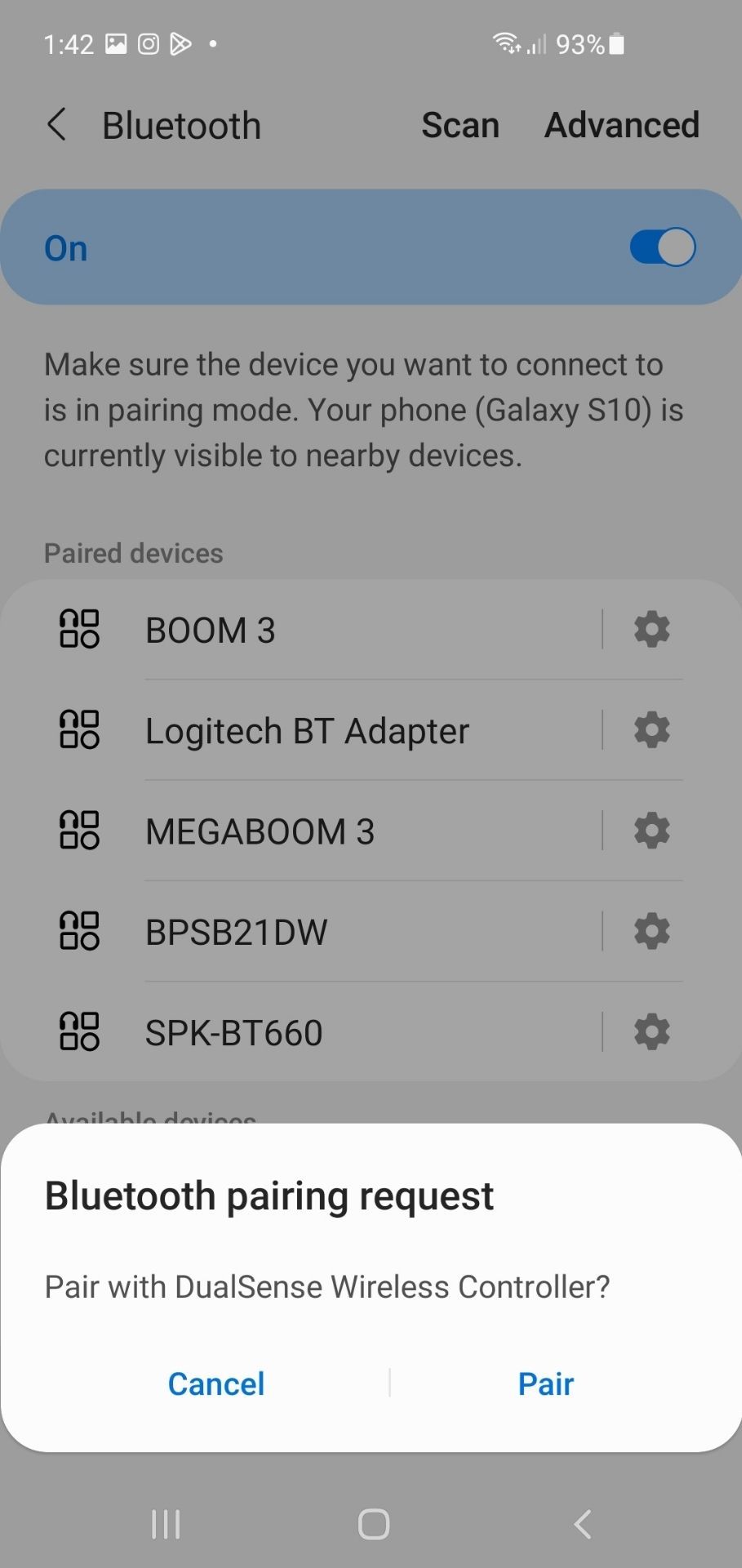This screenshot has width=742, height=1568.
Task: Open settings for BOOM 3
Action: point(651,629)
